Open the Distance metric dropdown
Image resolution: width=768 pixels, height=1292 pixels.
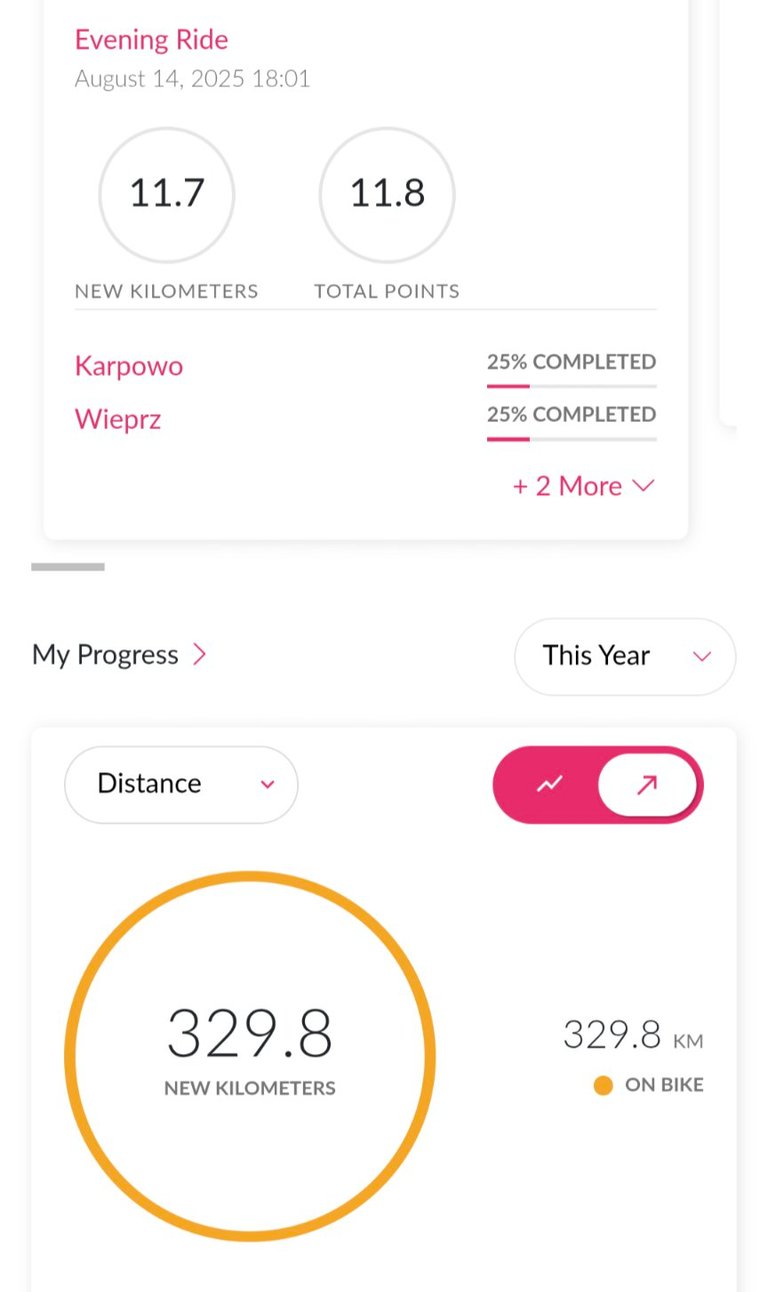(181, 784)
